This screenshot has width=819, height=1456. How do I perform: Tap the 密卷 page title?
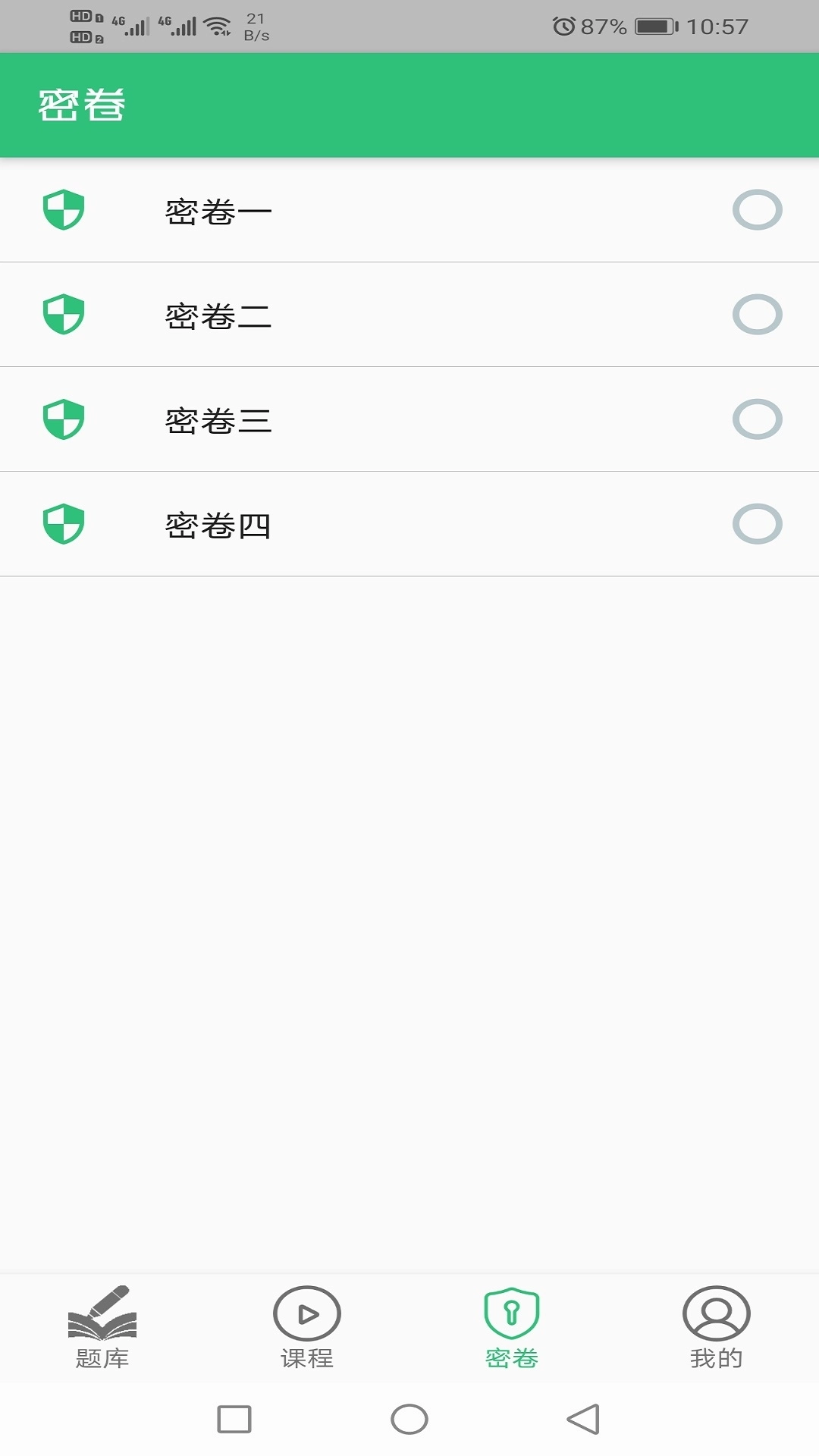(x=83, y=104)
